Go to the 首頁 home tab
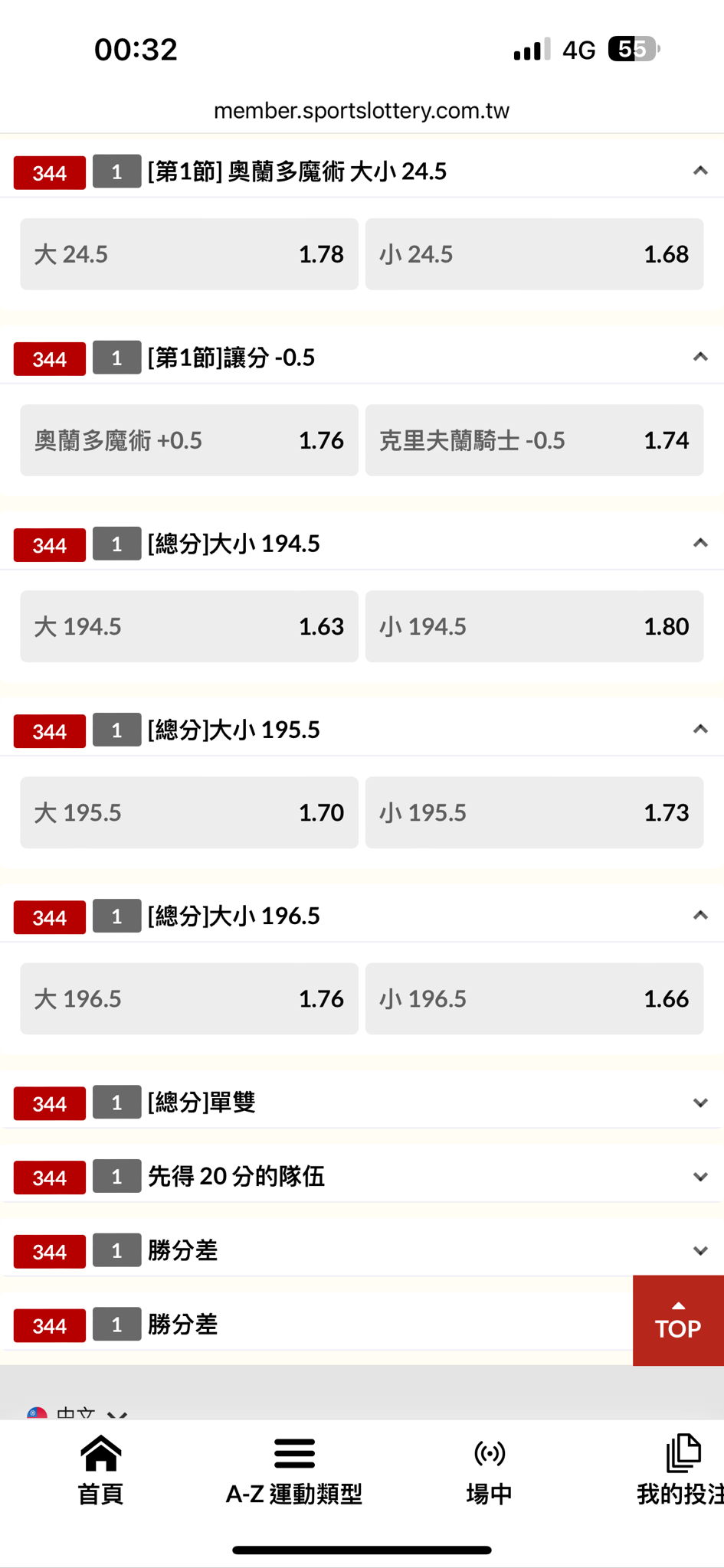724x1568 pixels. [x=100, y=1470]
